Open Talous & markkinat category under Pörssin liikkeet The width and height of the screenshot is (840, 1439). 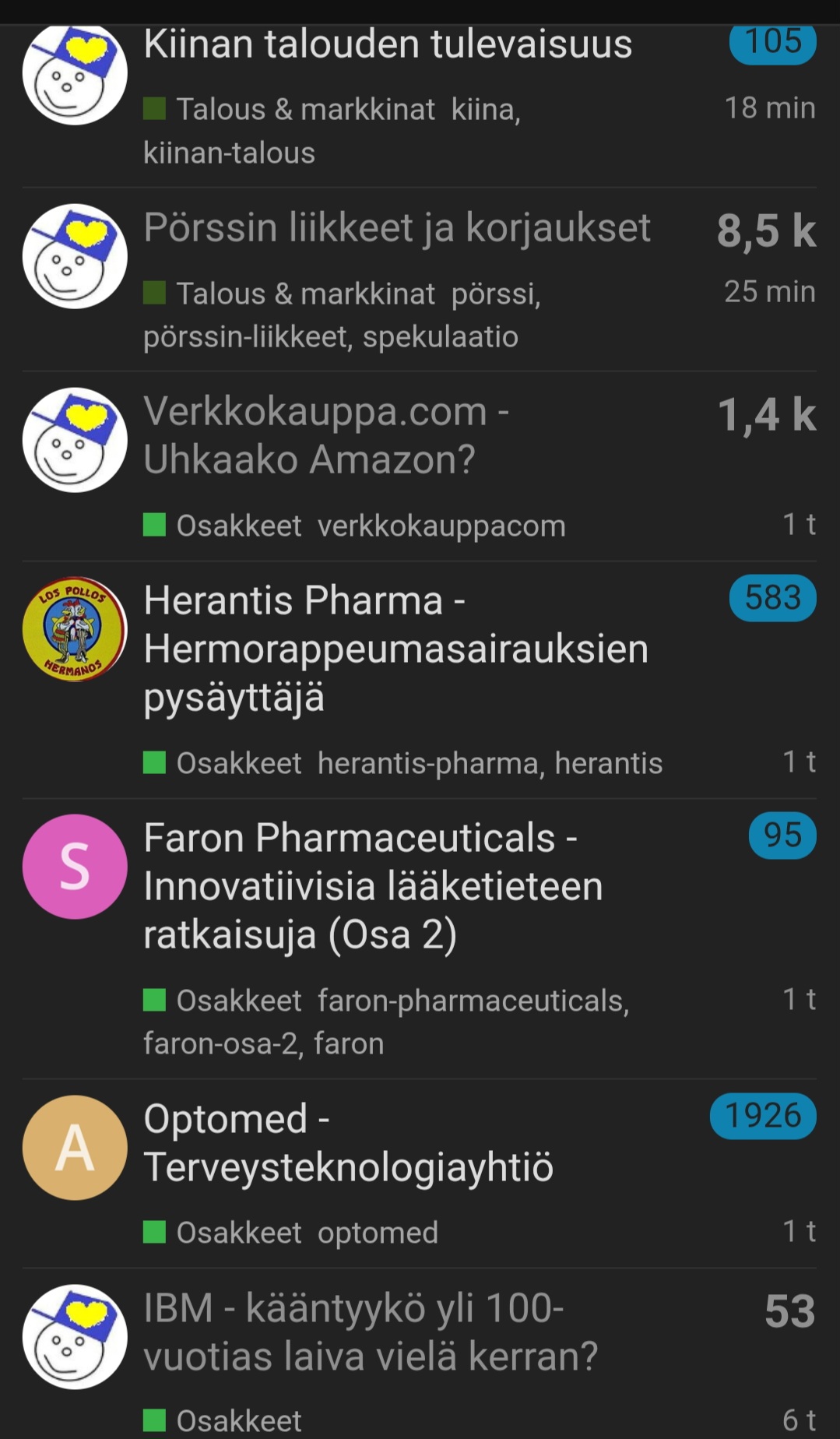tap(304, 294)
